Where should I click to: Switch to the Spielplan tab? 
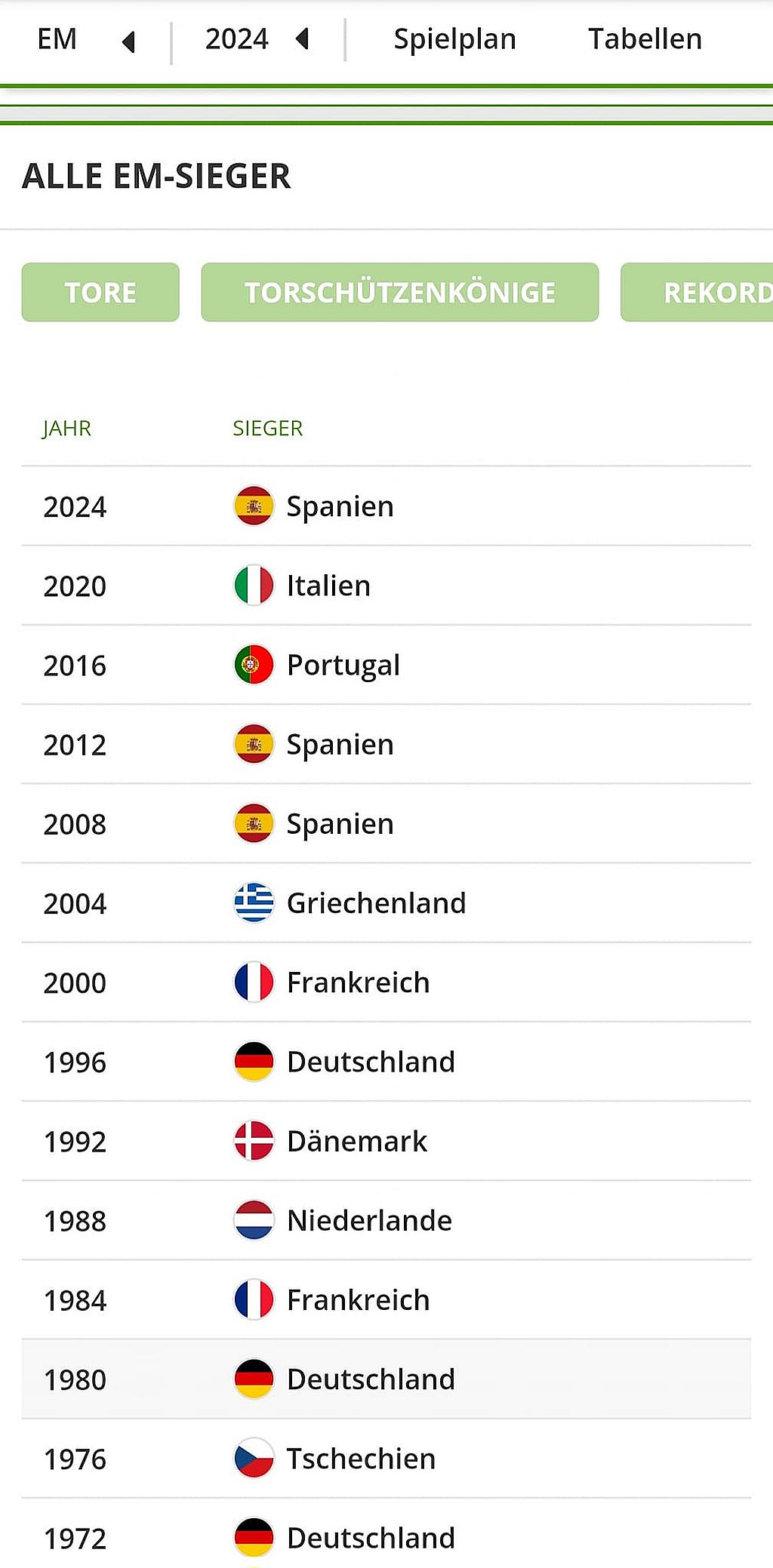pyautogui.click(x=454, y=39)
